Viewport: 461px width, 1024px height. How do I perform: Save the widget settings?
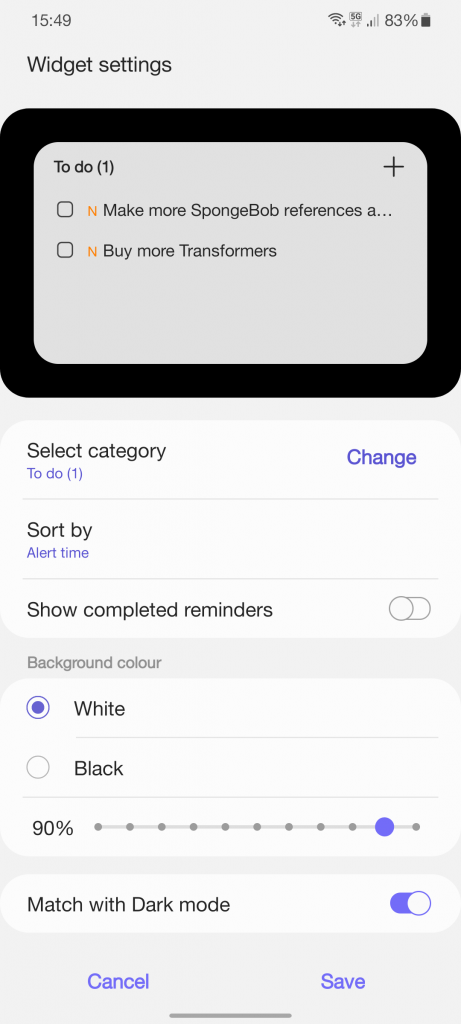click(343, 981)
